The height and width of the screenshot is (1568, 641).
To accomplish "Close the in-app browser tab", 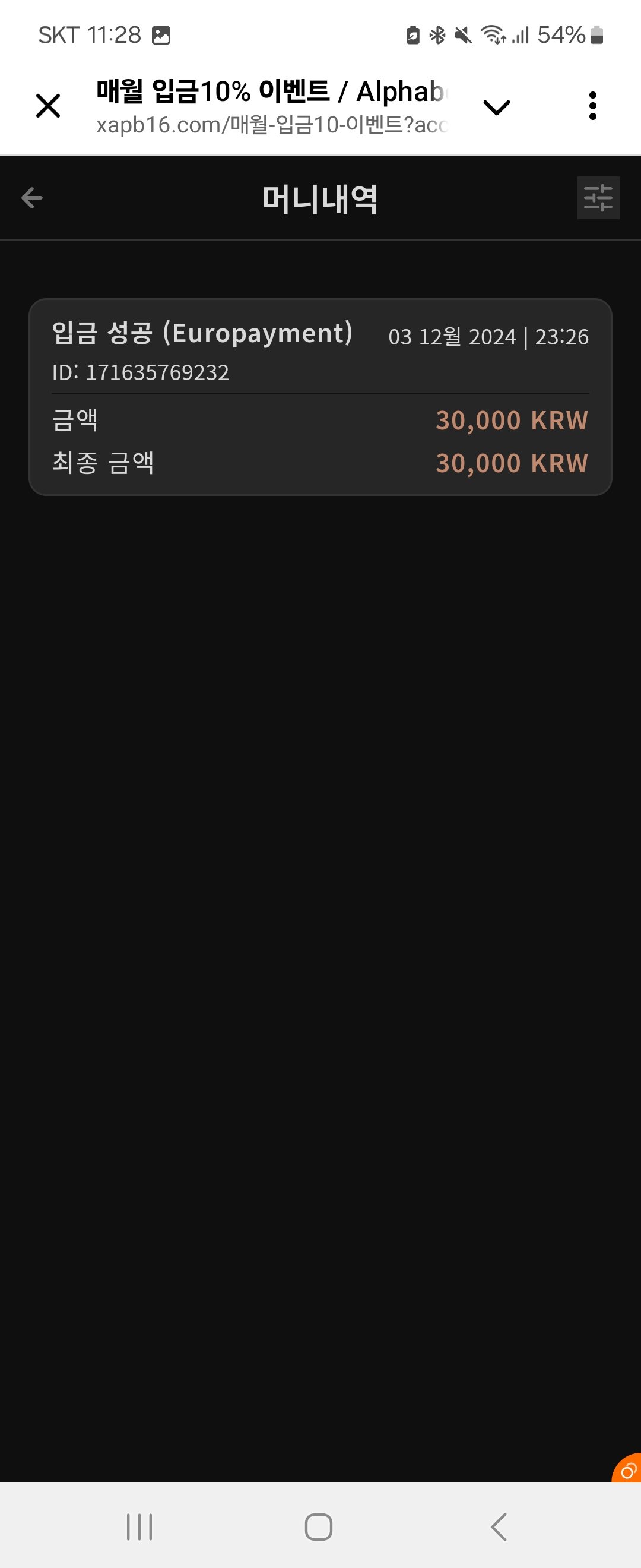I will click(x=48, y=106).
